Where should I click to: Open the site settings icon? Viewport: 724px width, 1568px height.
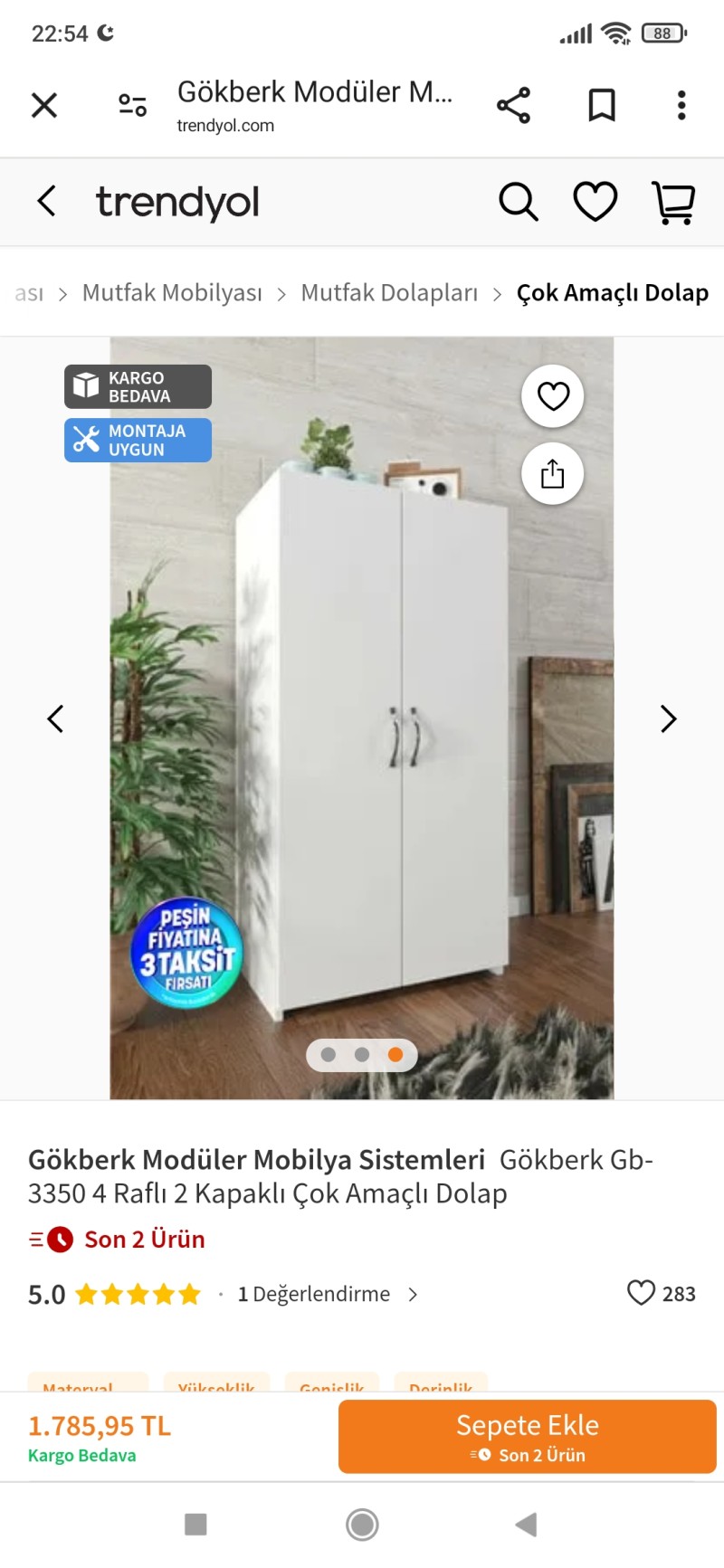point(133,105)
